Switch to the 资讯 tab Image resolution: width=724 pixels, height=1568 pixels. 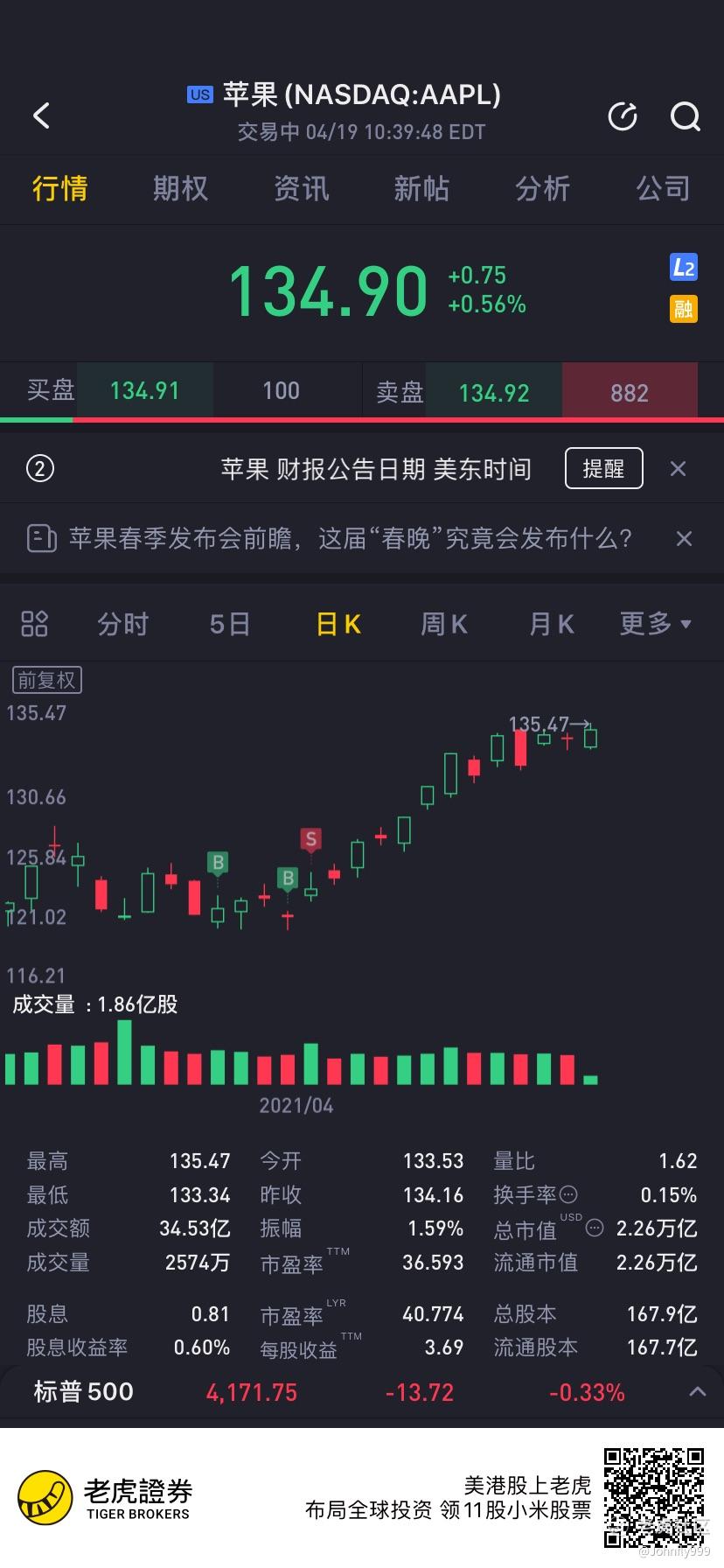click(x=301, y=188)
